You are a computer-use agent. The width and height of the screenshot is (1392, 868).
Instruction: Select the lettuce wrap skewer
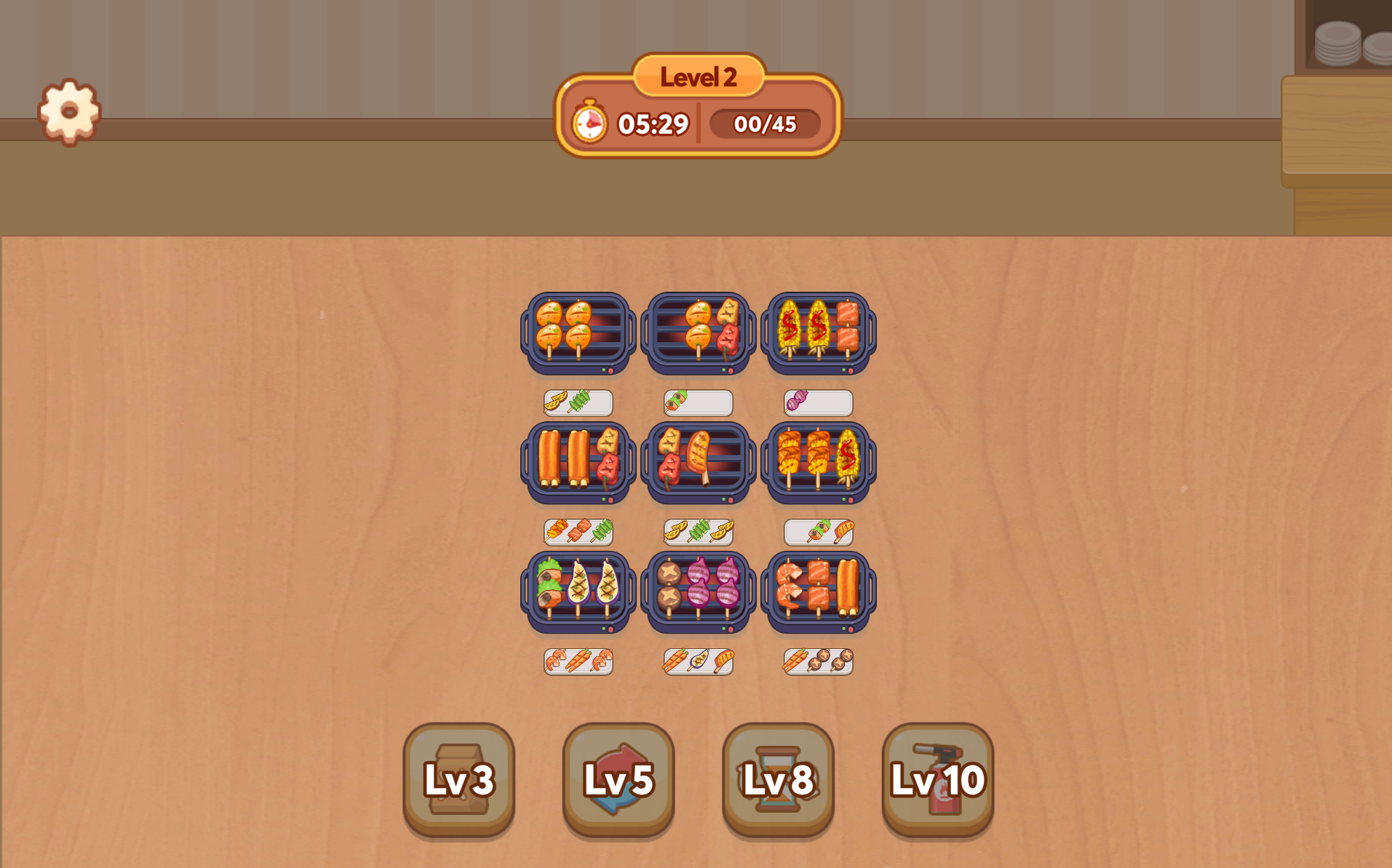point(549,586)
